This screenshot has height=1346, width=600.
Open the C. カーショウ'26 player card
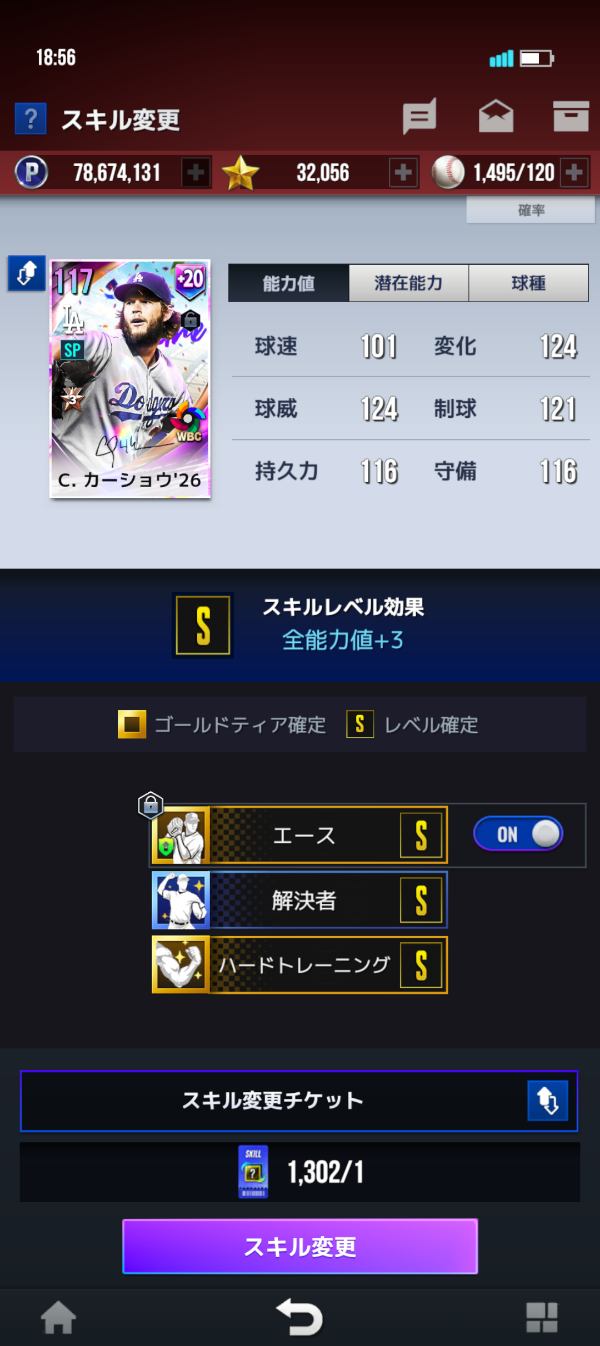click(x=130, y=379)
